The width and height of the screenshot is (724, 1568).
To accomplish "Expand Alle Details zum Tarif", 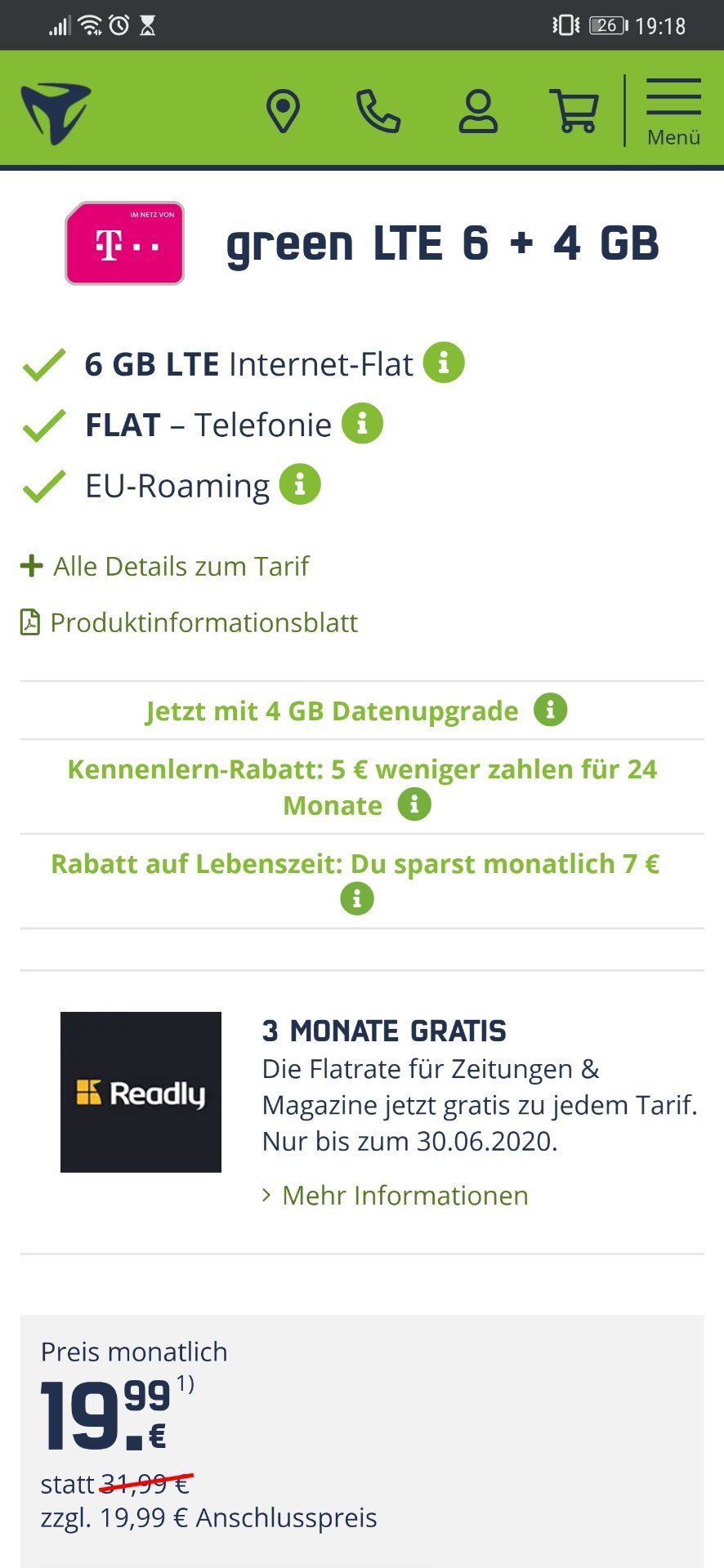I will 165,566.
